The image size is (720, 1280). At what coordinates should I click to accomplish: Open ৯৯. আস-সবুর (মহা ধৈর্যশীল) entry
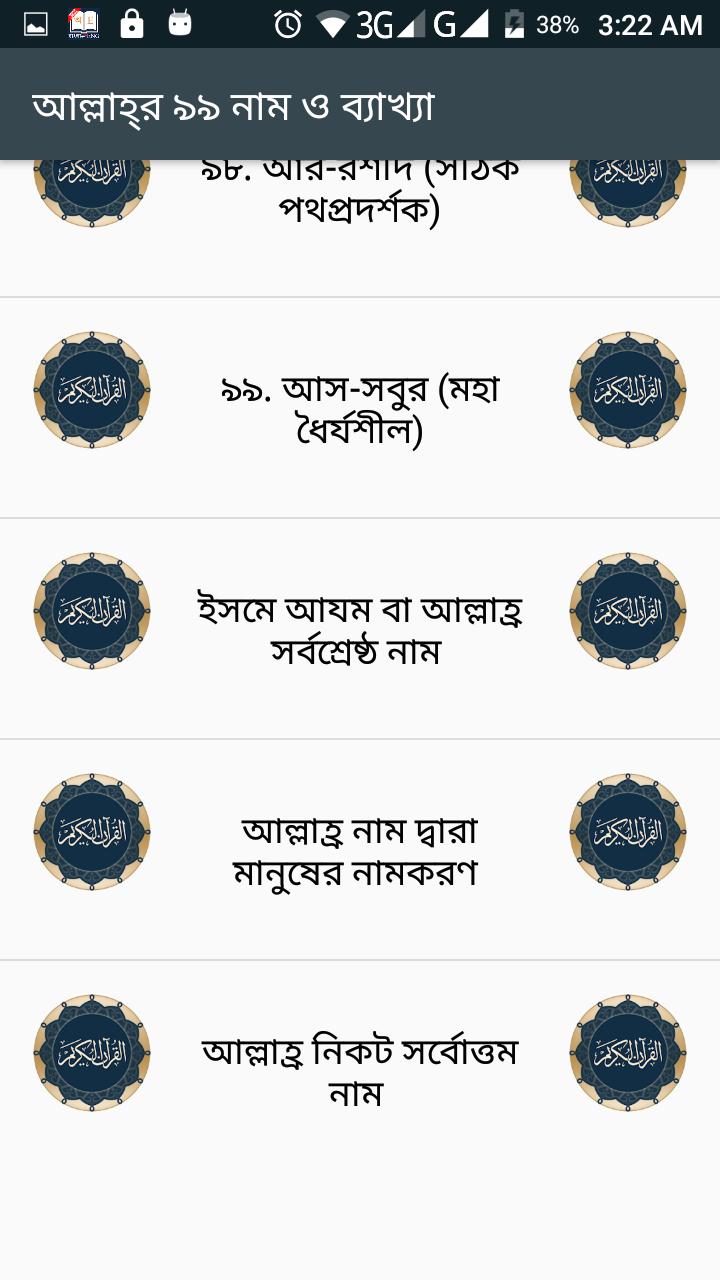pos(360,409)
